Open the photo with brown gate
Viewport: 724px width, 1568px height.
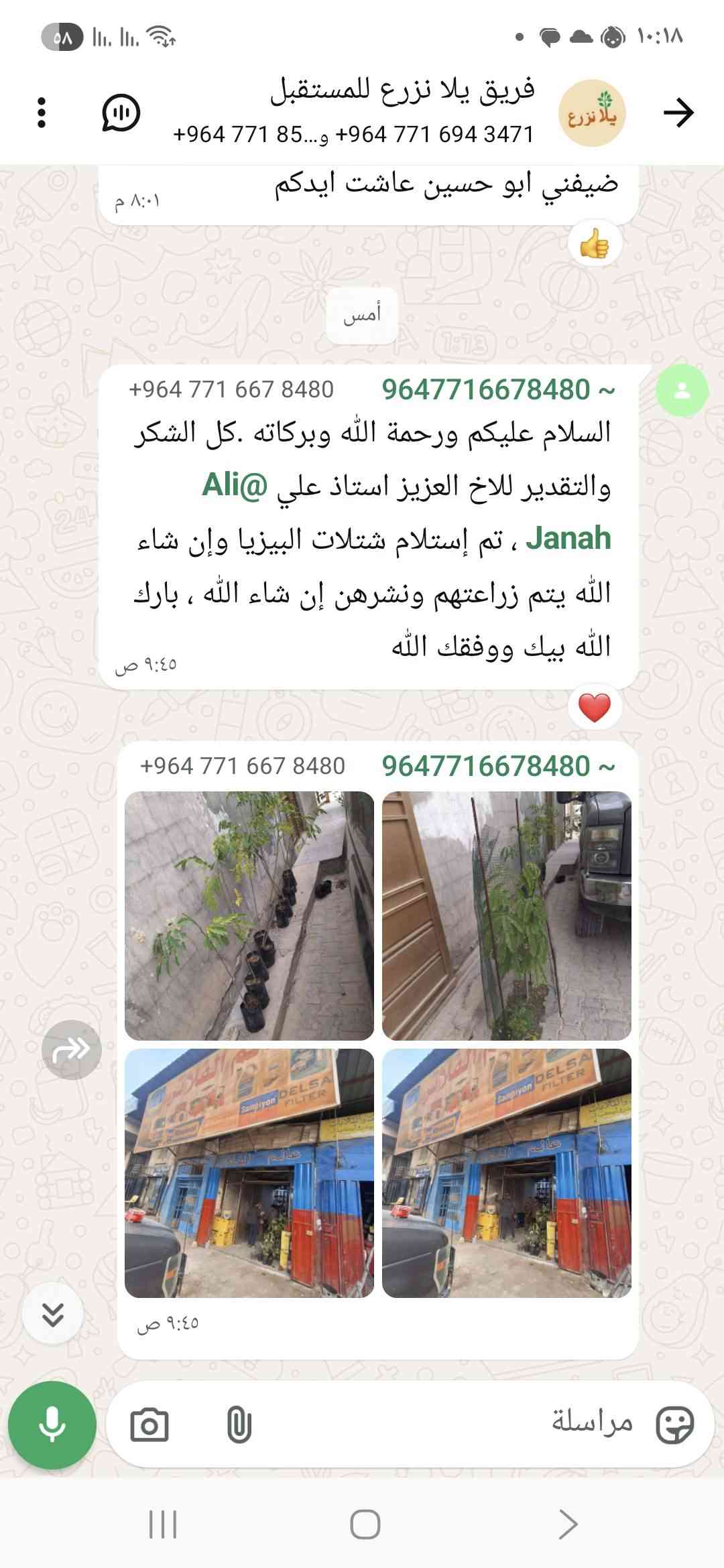click(x=507, y=915)
